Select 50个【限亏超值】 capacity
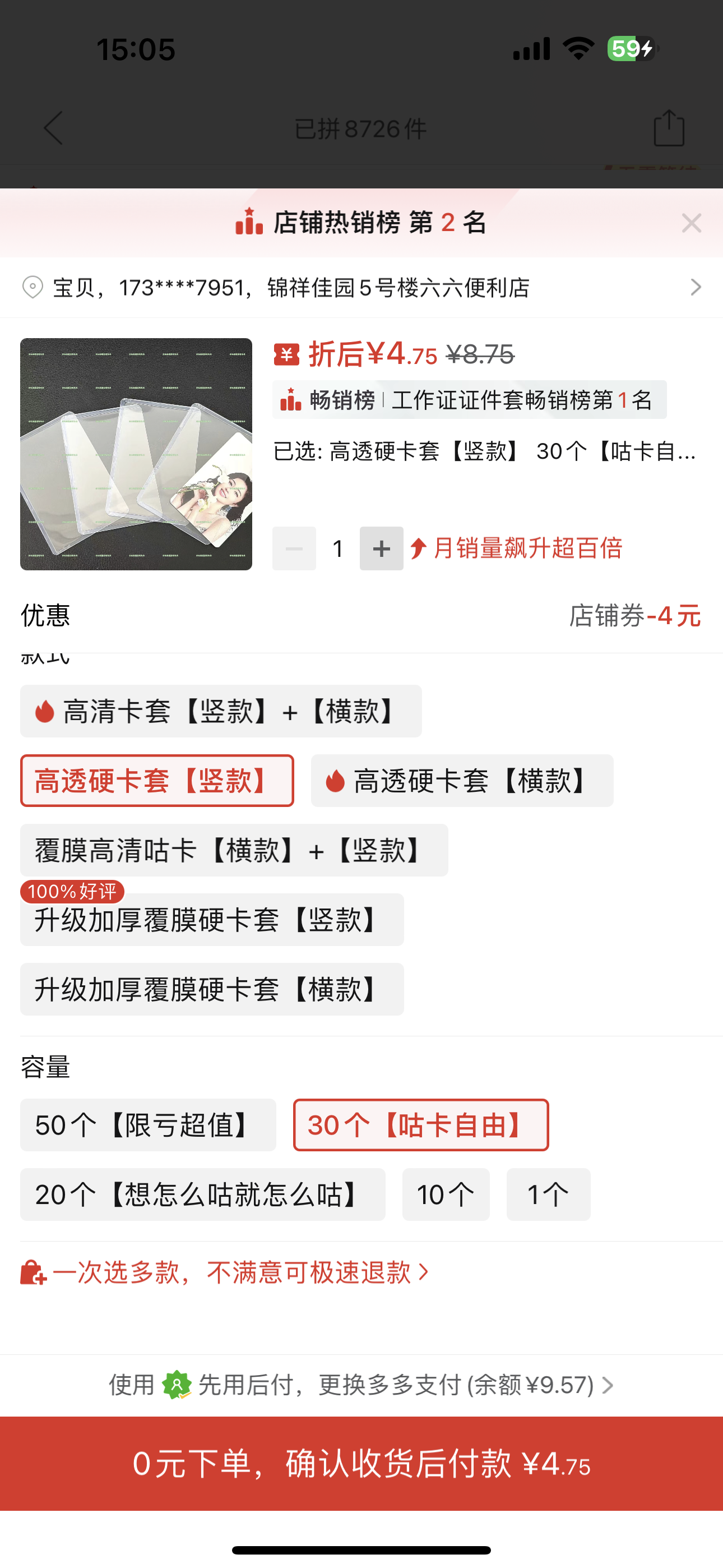723x1568 pixels. coord(148,1125)
